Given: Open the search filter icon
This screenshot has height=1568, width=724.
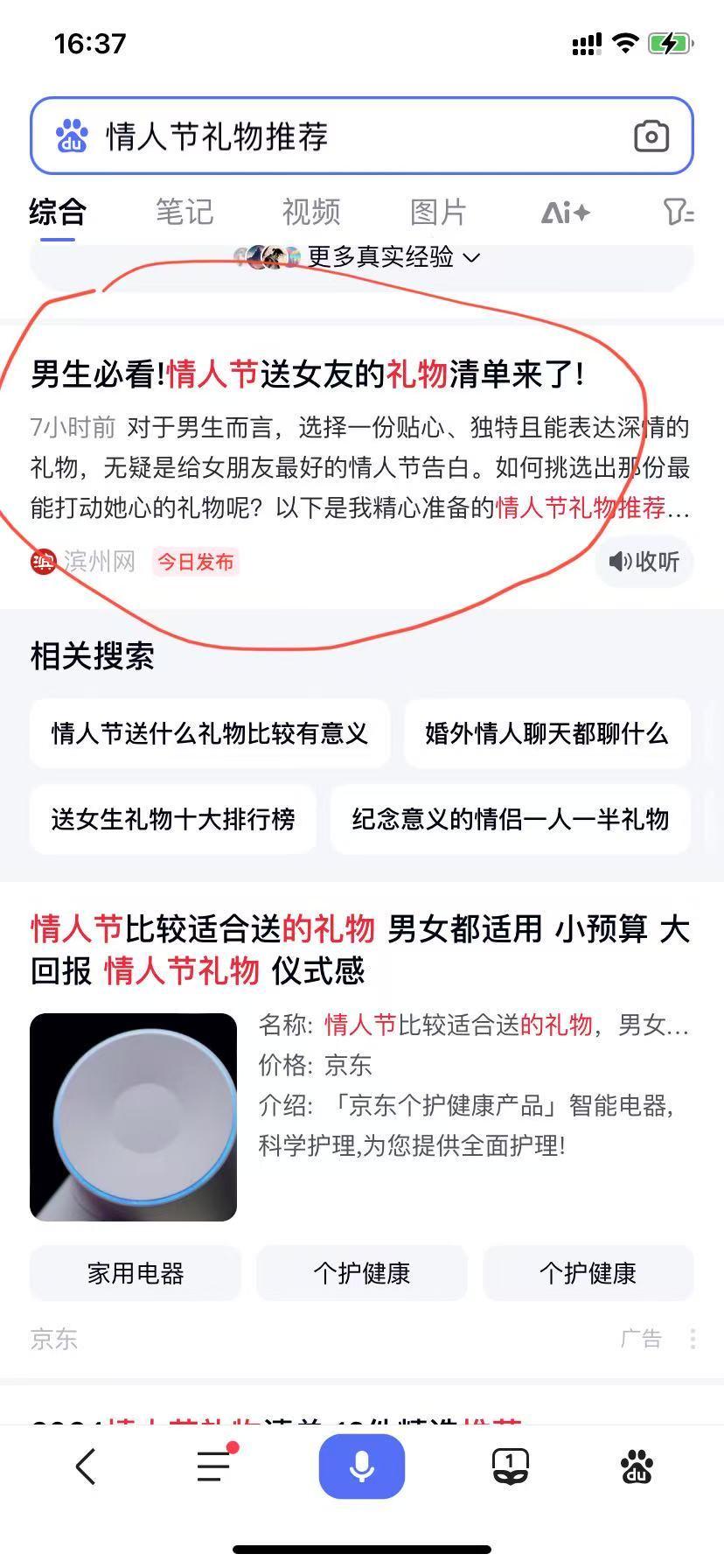Looking at the screenshot, I should coord(679,212).
